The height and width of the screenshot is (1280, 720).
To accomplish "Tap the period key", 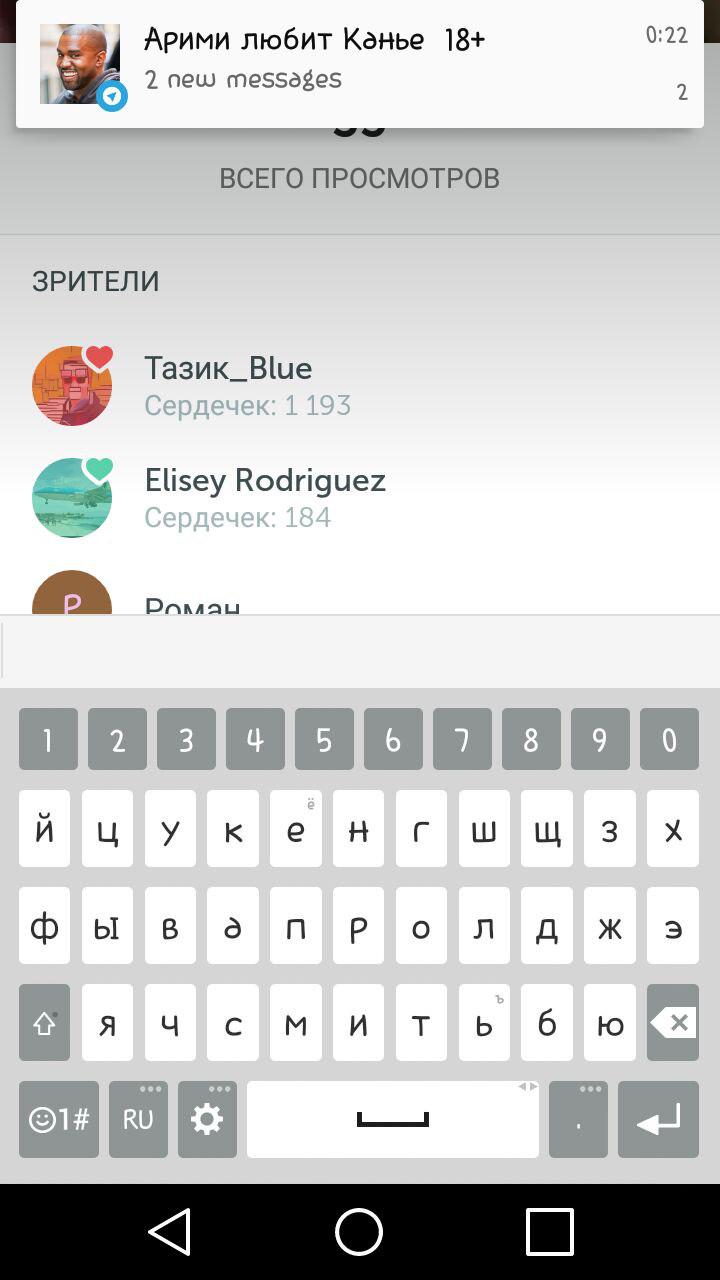I will click(578, 1120).
